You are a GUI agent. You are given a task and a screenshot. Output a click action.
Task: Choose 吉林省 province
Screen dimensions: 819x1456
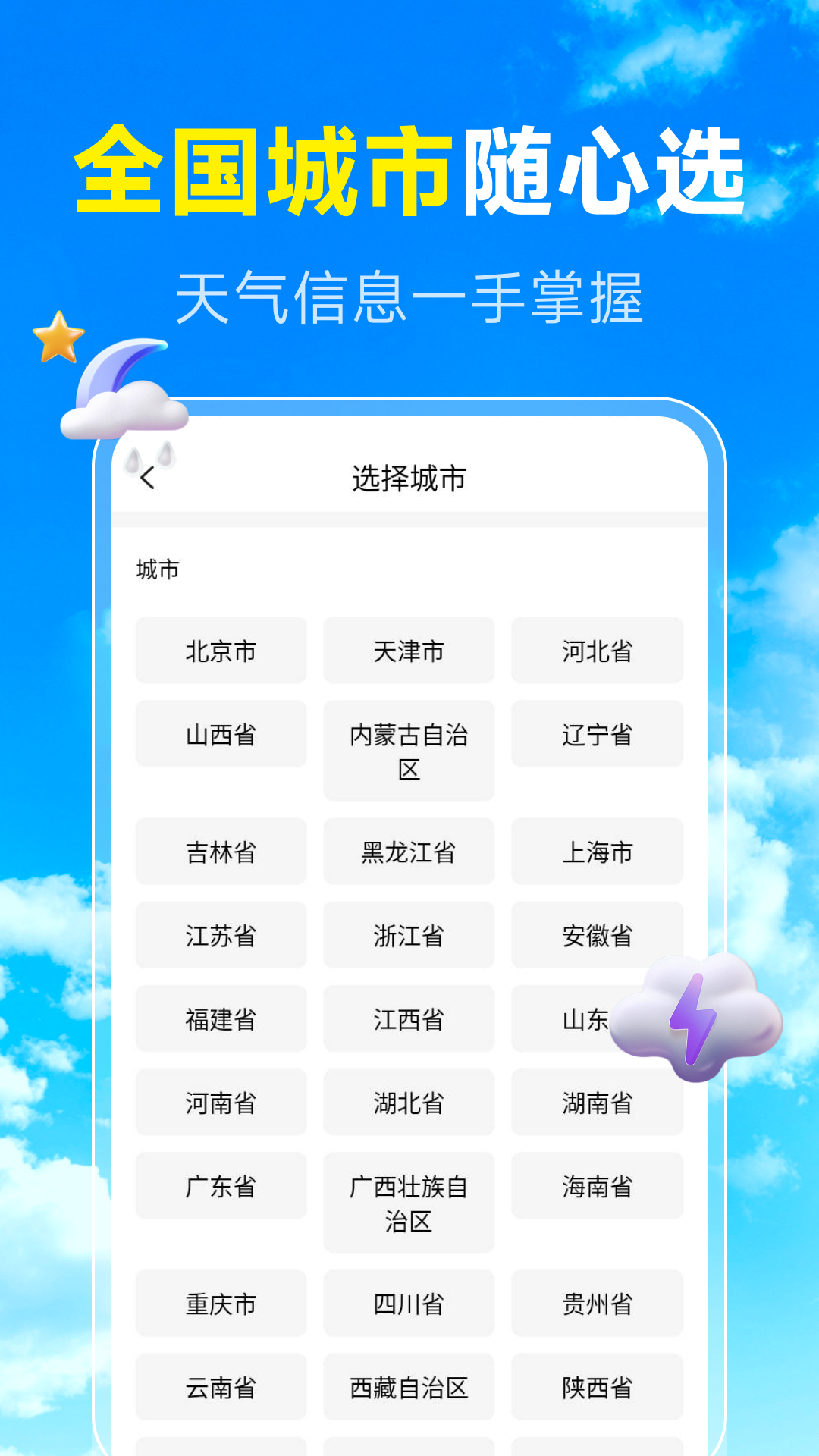[221, 852]
